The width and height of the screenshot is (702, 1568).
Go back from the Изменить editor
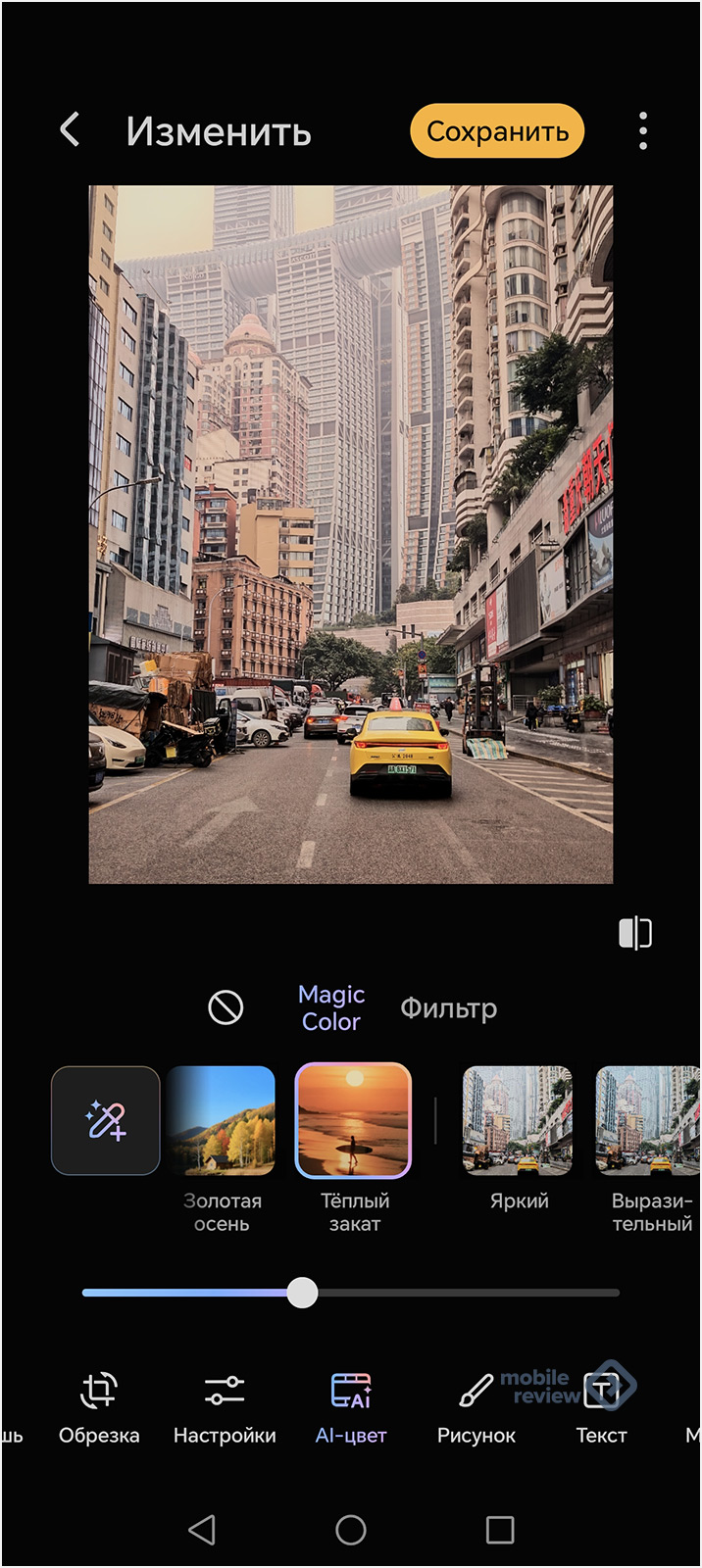pyautogui.click(x=70, y=130)
